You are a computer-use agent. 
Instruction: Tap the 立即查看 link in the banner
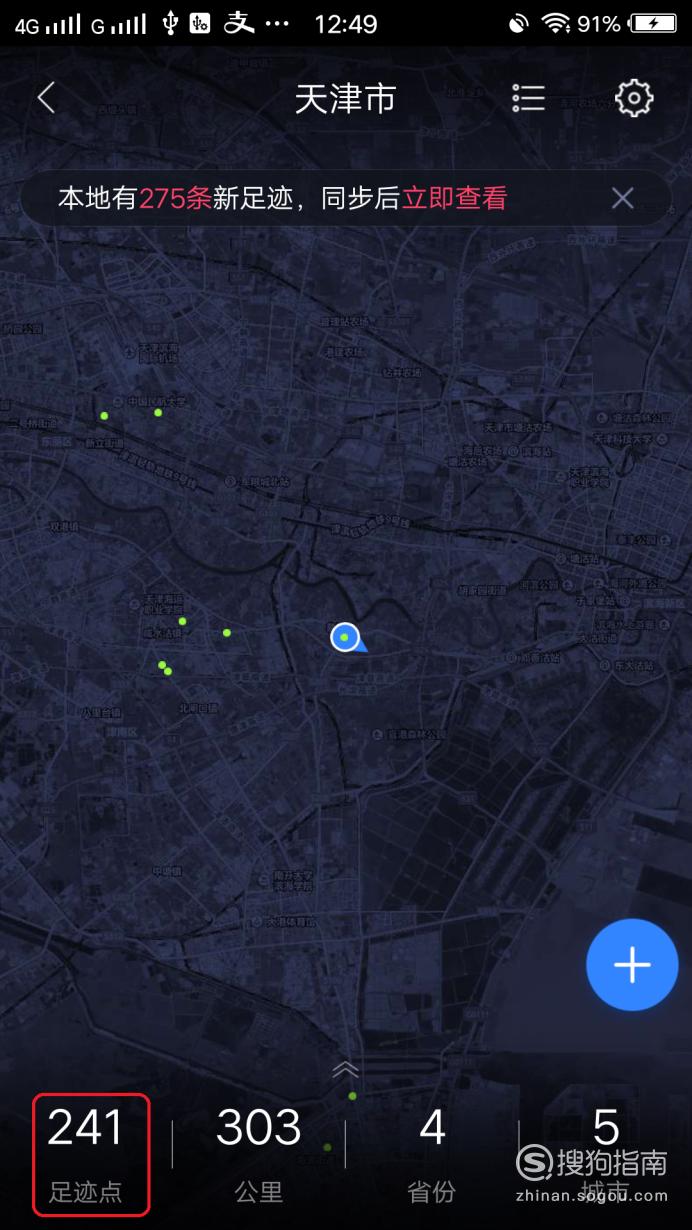[x=455, y=198]
